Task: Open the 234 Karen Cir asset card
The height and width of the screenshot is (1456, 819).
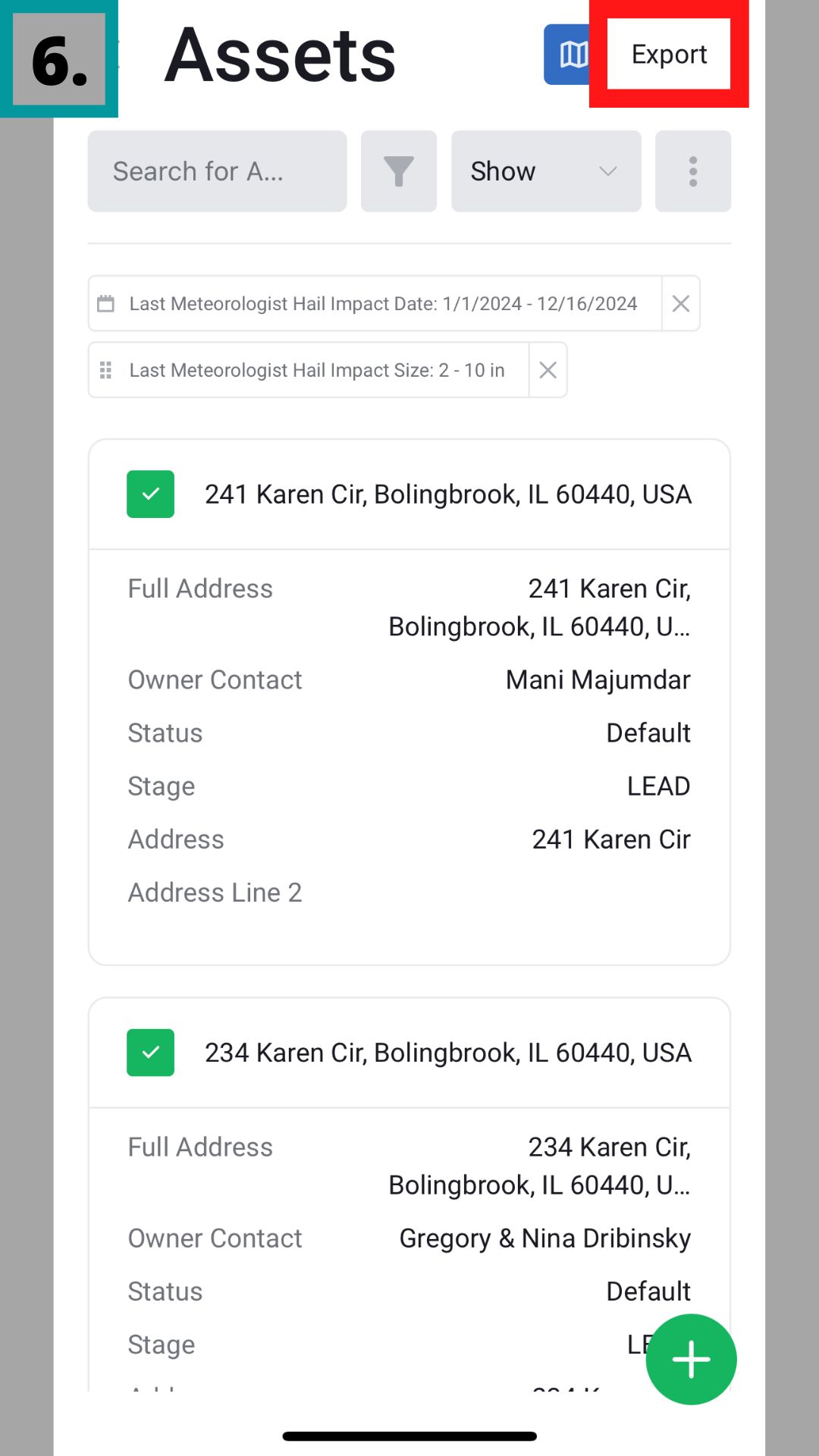Action: point(447,1053)
